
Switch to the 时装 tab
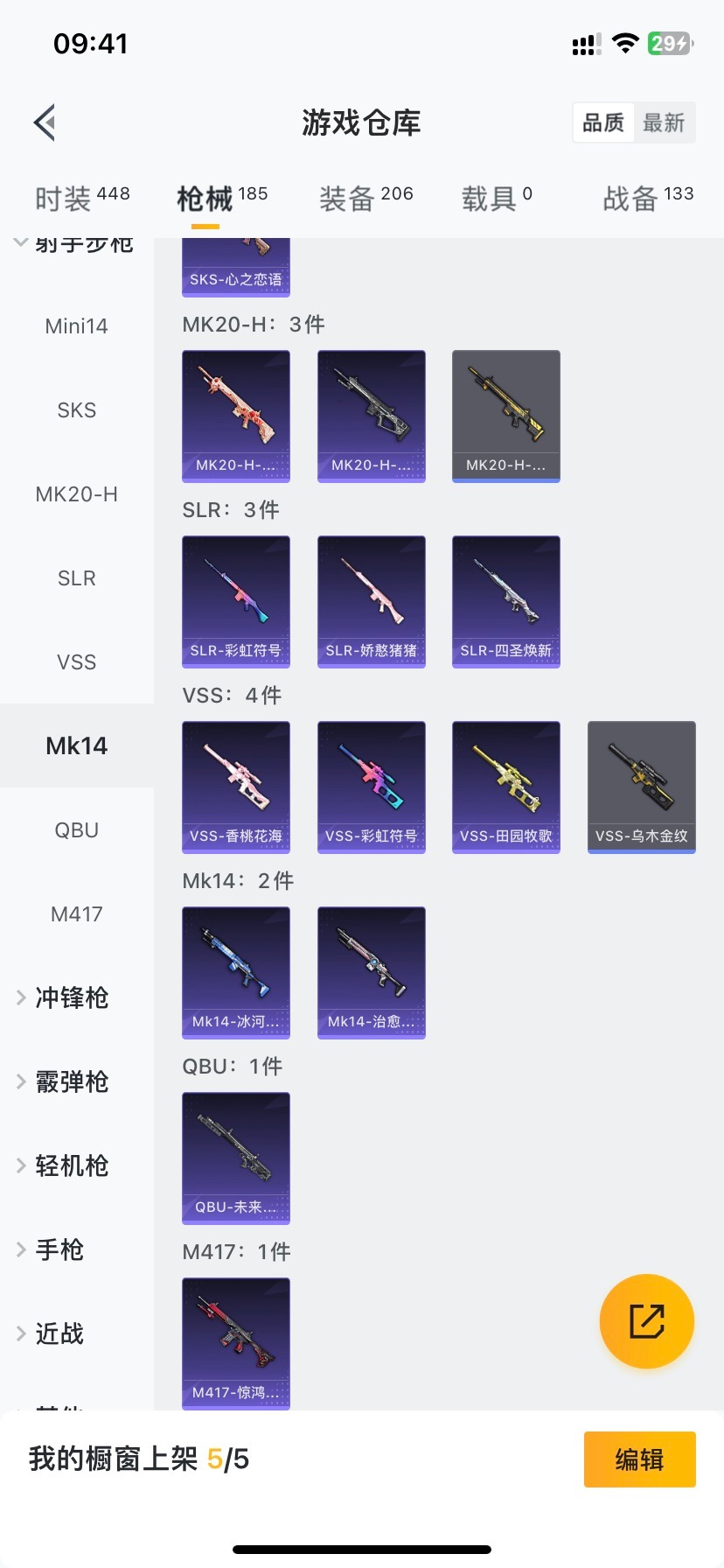pos(81,198)
